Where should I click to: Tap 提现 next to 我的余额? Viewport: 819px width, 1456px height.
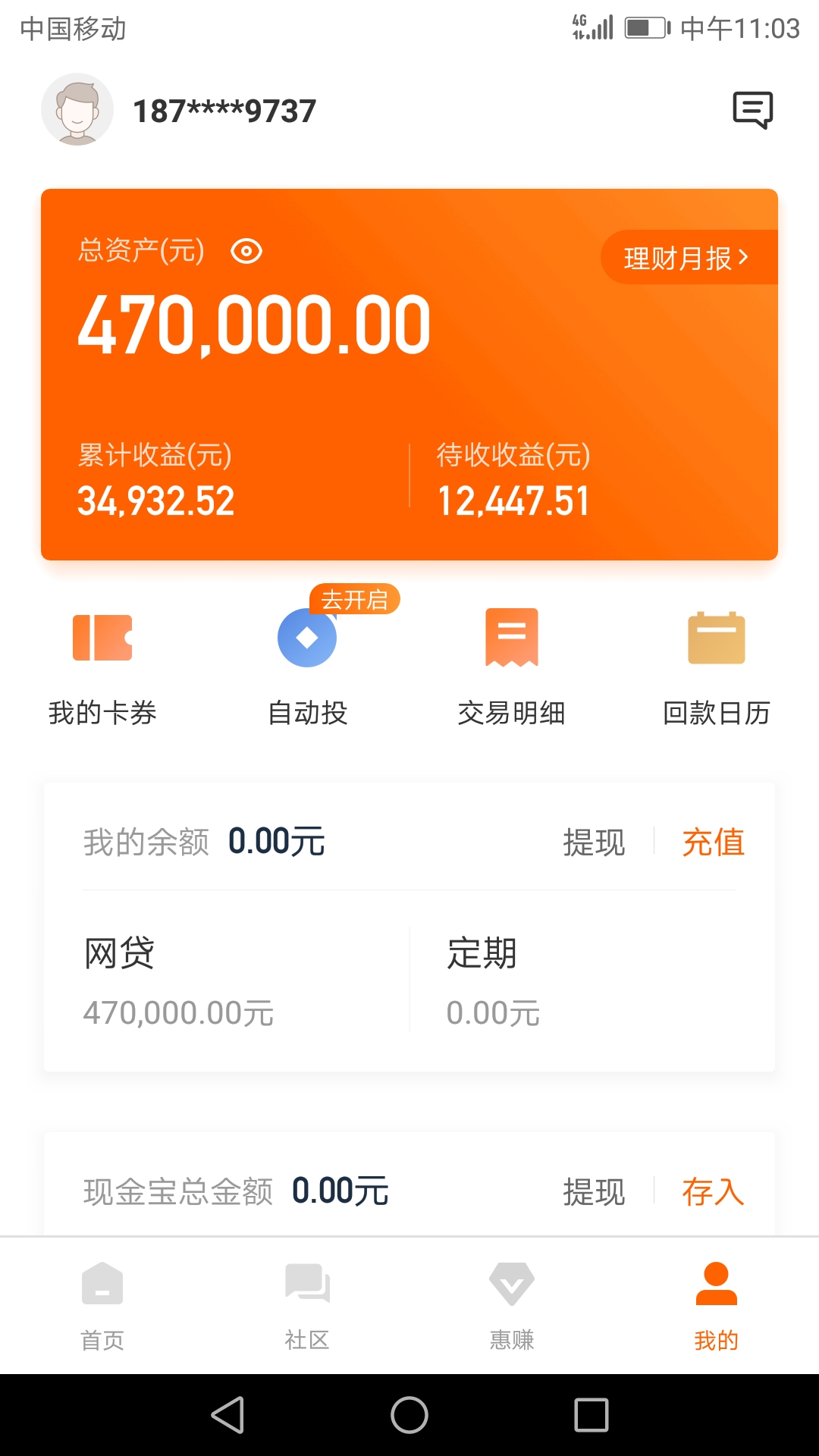(x=594, y=843)
